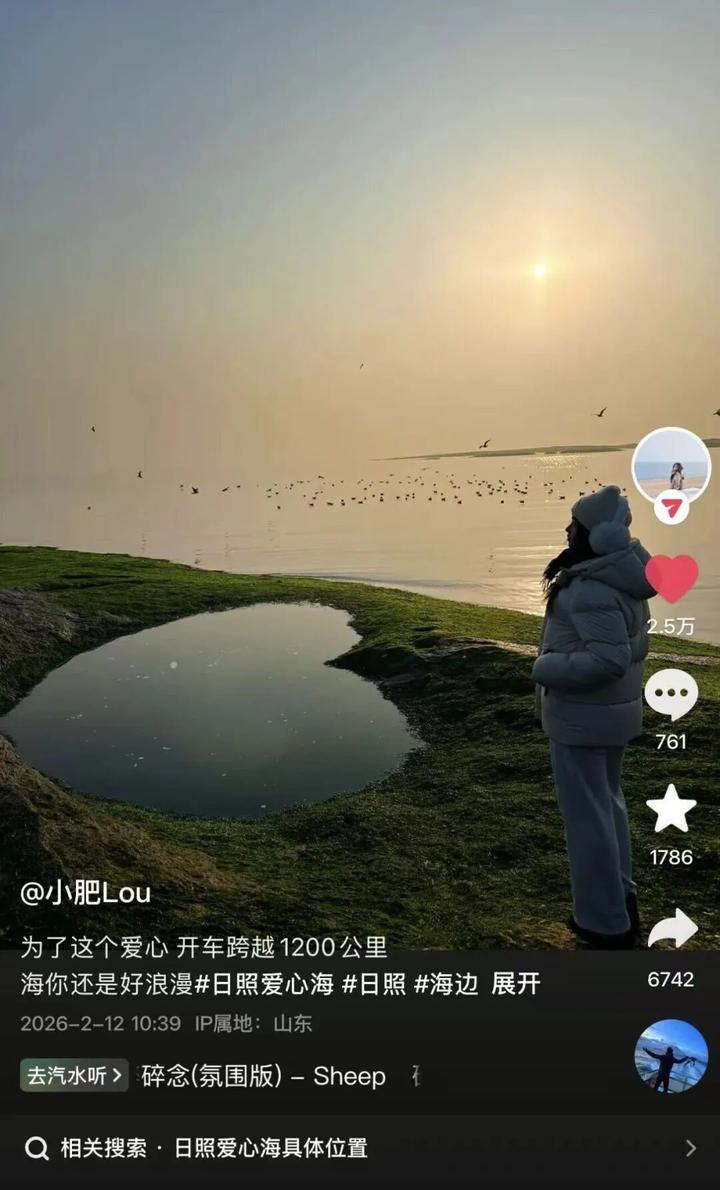Like this video with the heart
Image resolution: width=720 pixels, height=1190 pixels.
tap(671, 579)
